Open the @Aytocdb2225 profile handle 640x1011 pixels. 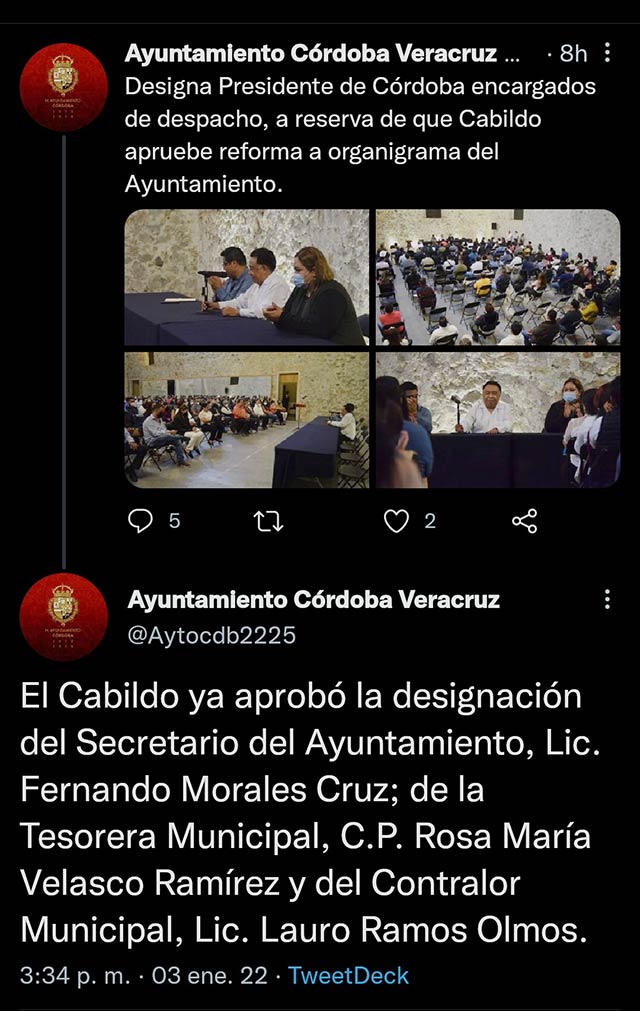tap(212, 634)
